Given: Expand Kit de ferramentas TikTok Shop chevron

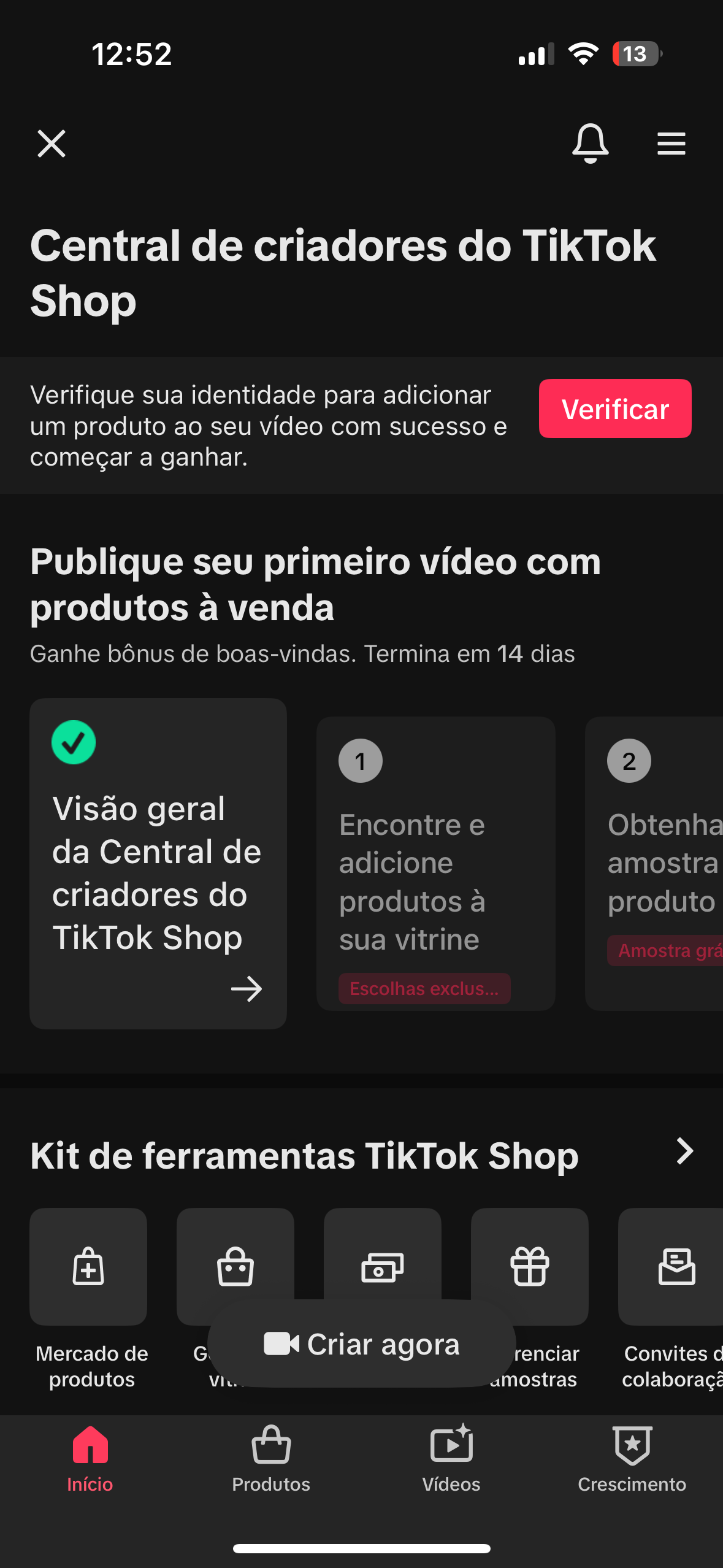Looking at the screenshot, I should (684, 1151).
